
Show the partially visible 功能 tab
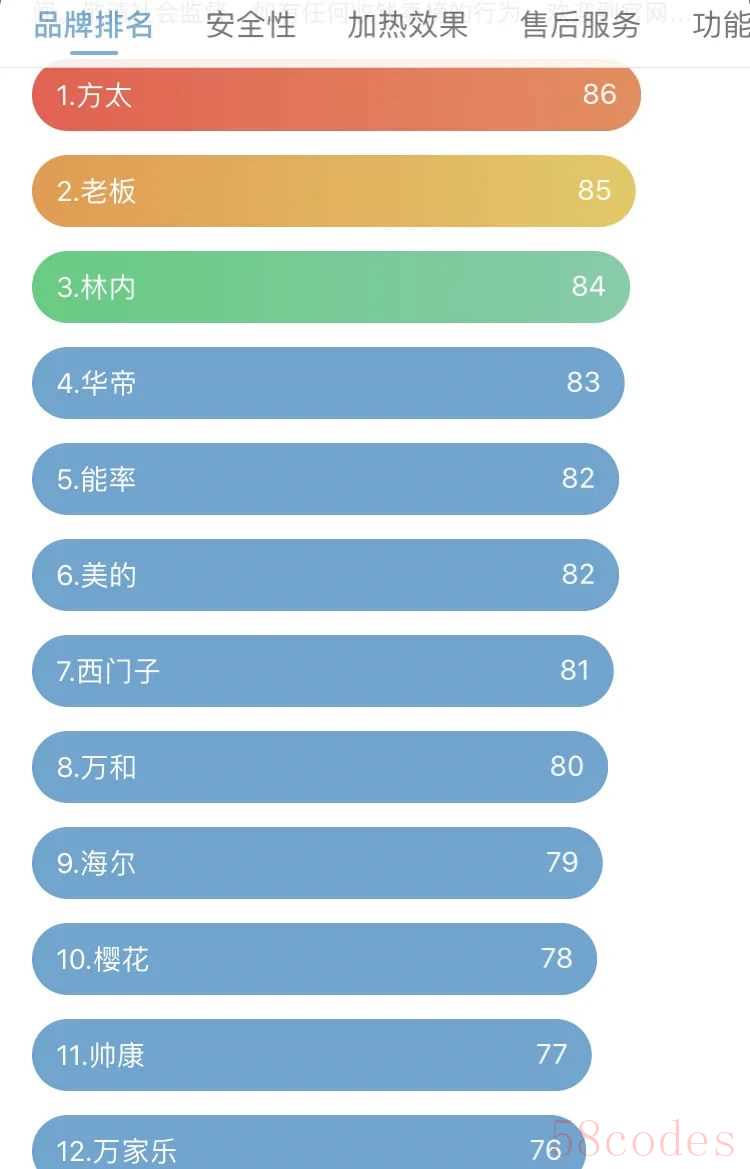click(x=721, y=26)
